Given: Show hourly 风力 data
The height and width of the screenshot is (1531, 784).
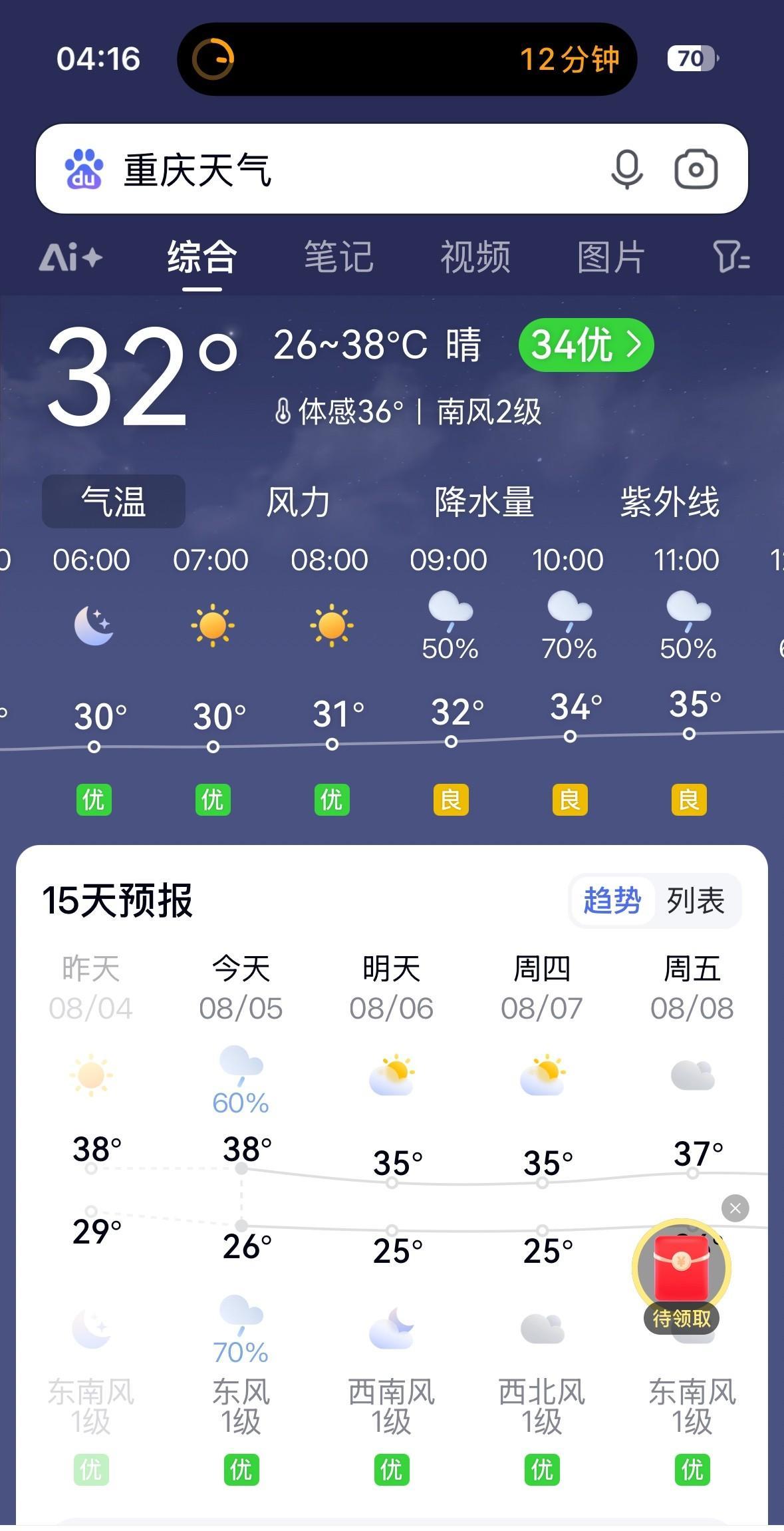Looking at the screenshot, I should pyautogui.click(x=298, y=501).
